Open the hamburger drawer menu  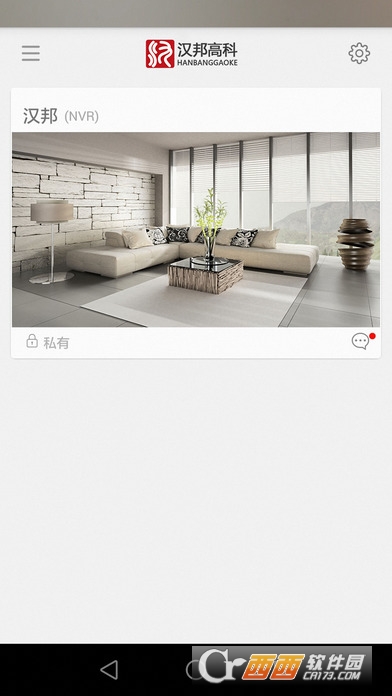[x=31, y=53]
